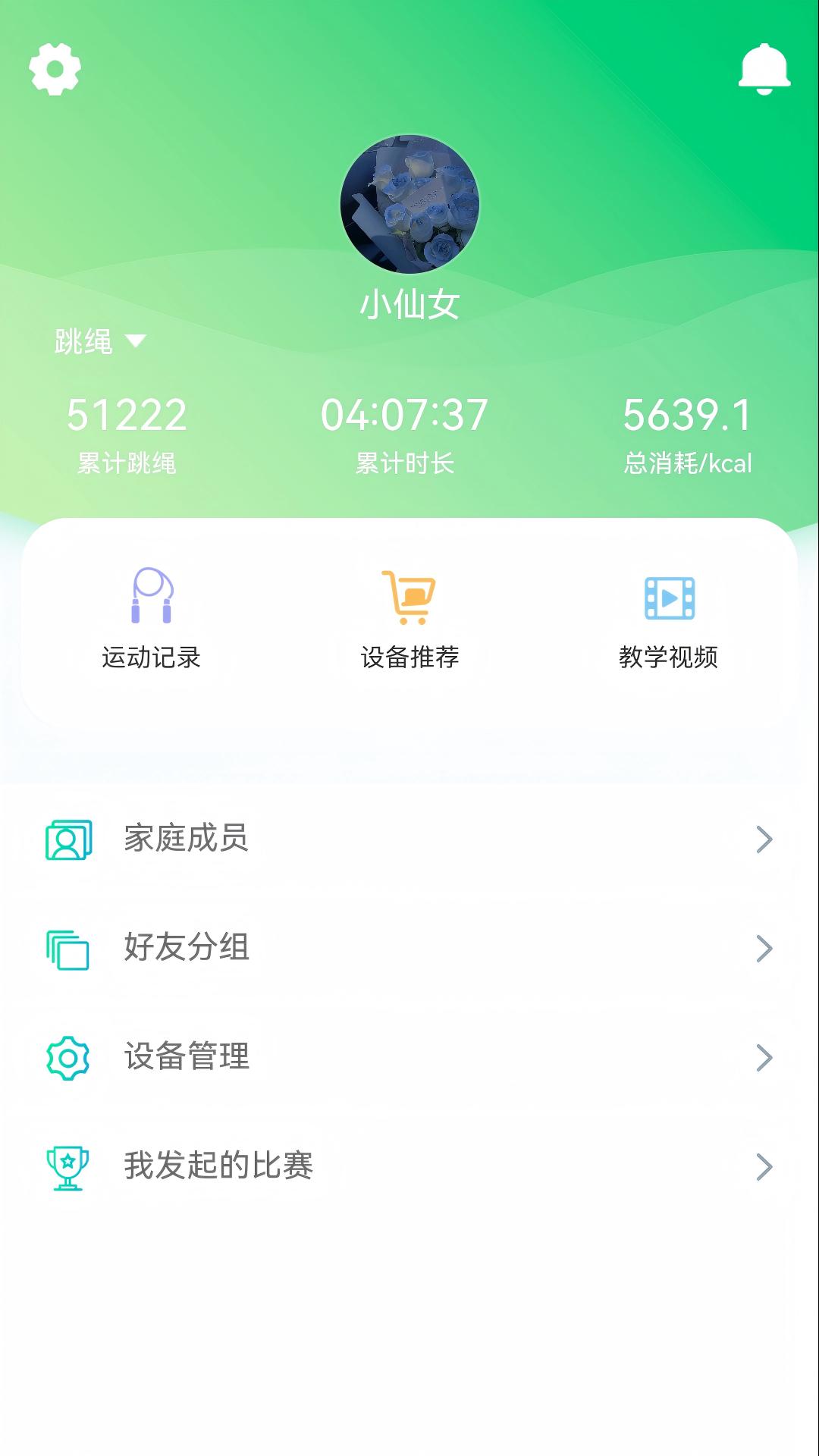Expand the 家庭成员 row chevron

pos(762,838)
